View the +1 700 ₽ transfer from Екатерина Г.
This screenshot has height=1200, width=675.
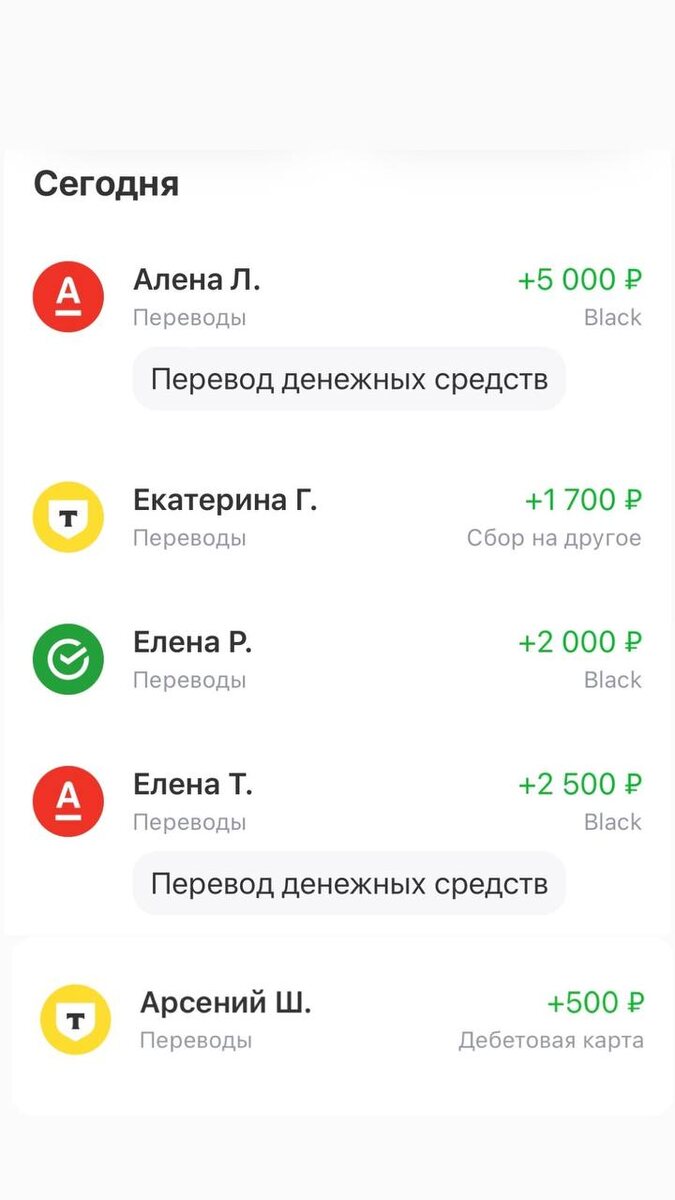tap(337, 517)
